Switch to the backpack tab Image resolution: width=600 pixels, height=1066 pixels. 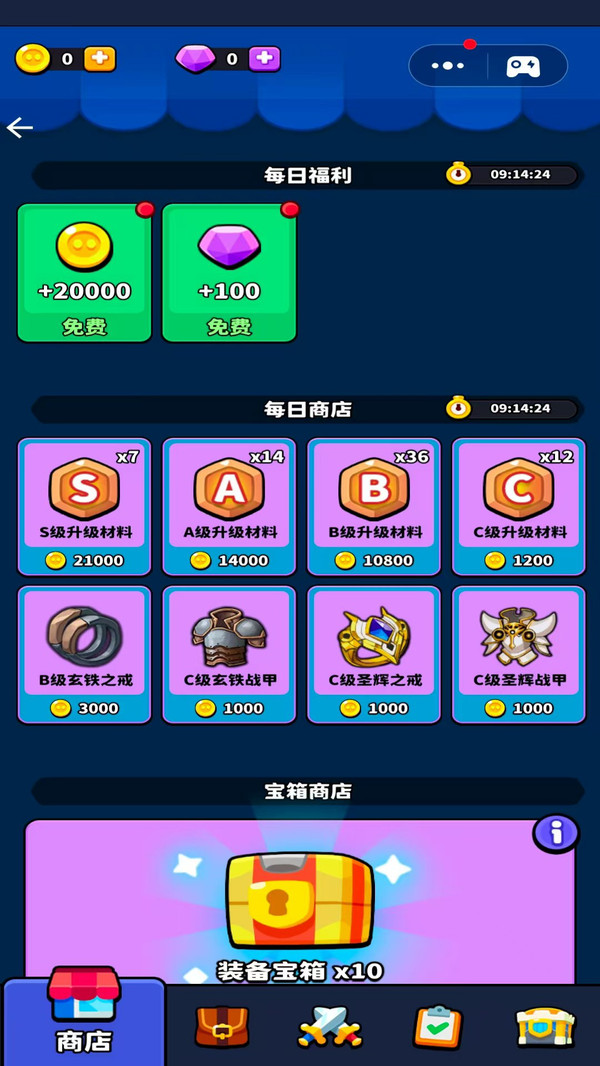tap(222, 1026)
